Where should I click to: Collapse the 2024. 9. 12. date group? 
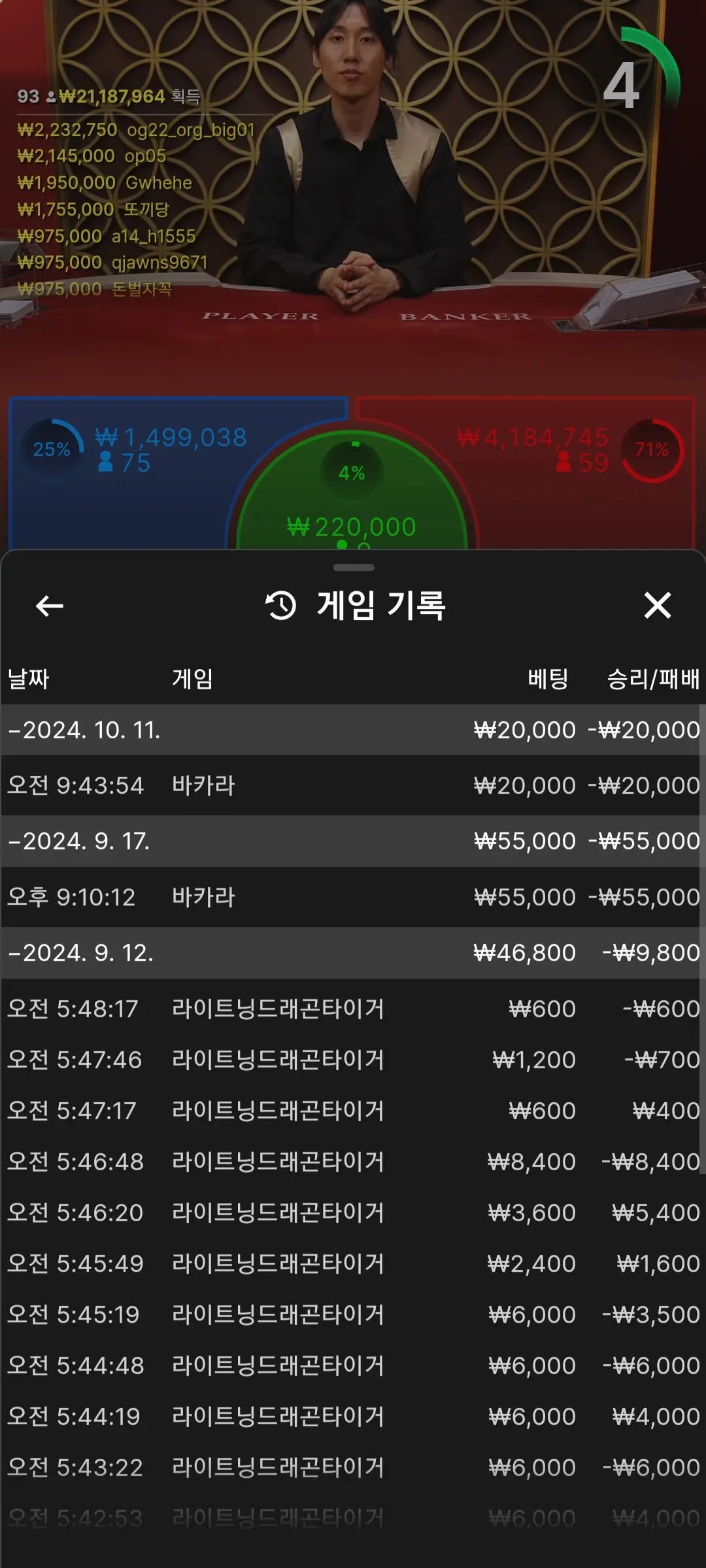pos(353,953)
